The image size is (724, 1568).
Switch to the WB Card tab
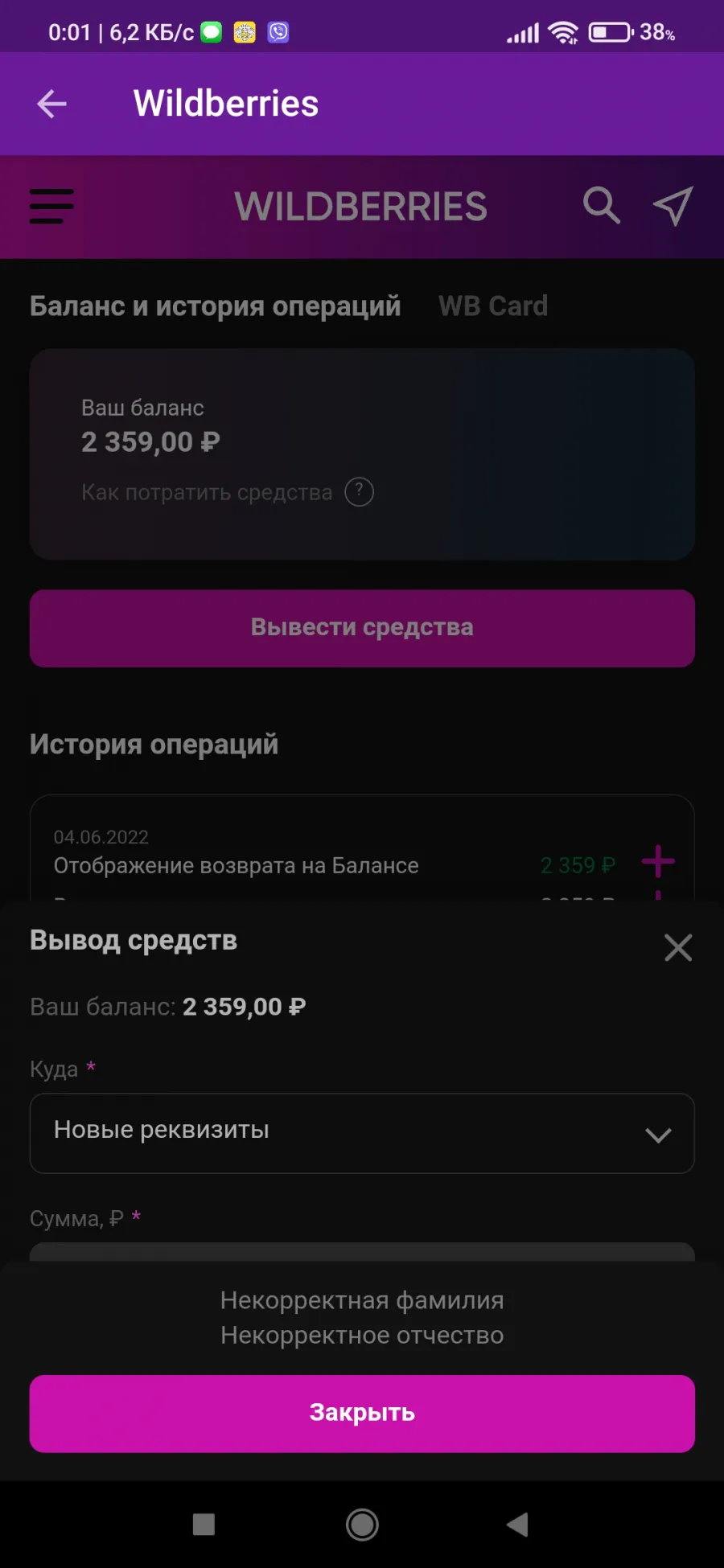click(x=493, y=306)
